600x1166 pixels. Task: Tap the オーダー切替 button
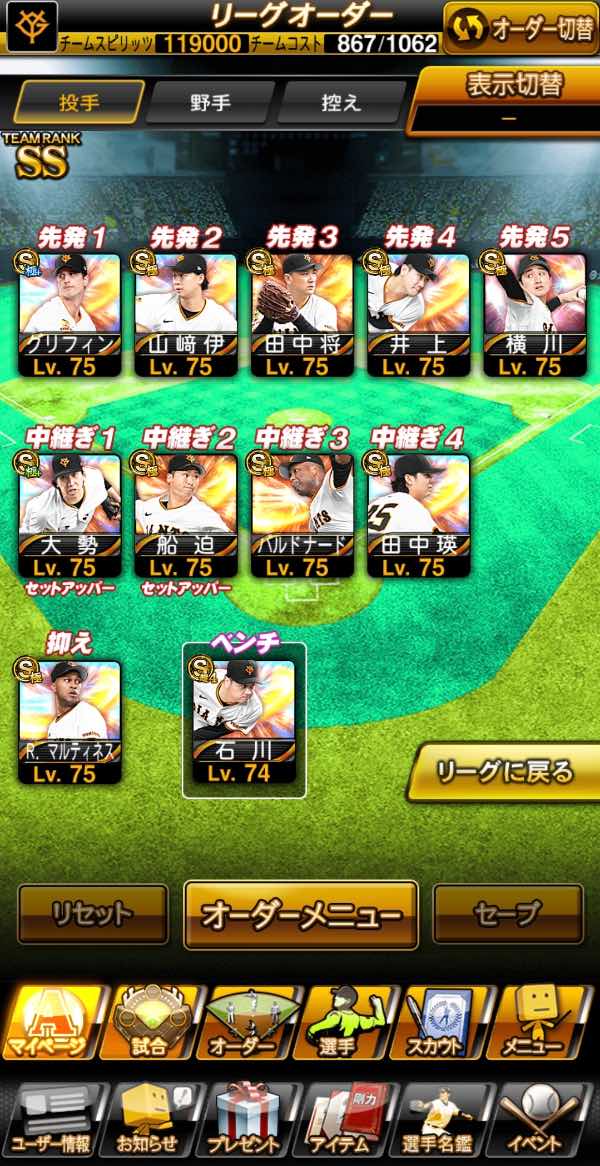[520, 28]
